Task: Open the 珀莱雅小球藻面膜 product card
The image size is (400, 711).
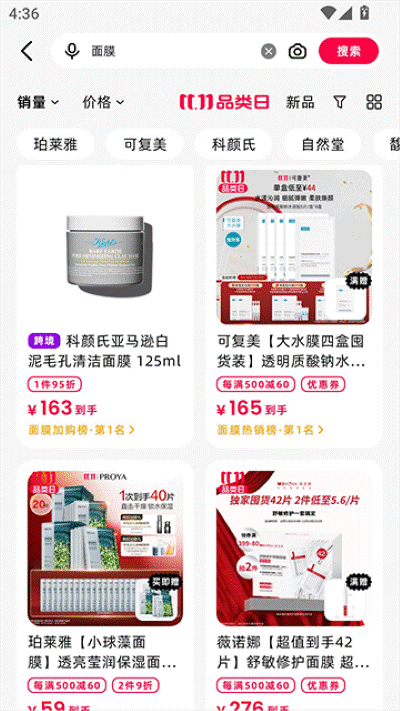Action: coord(106,586)
